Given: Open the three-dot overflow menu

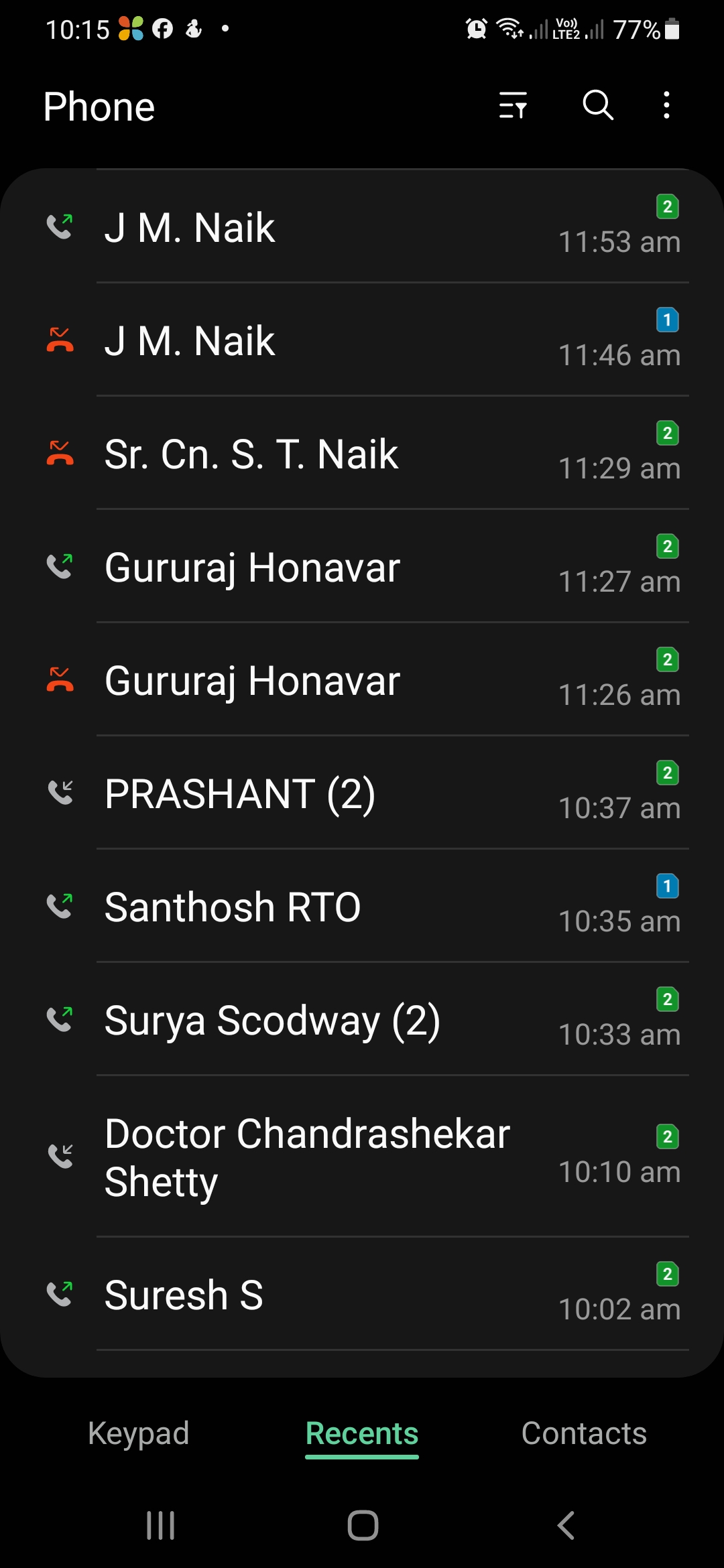Looking at the screenshot, I should (666, 105).
